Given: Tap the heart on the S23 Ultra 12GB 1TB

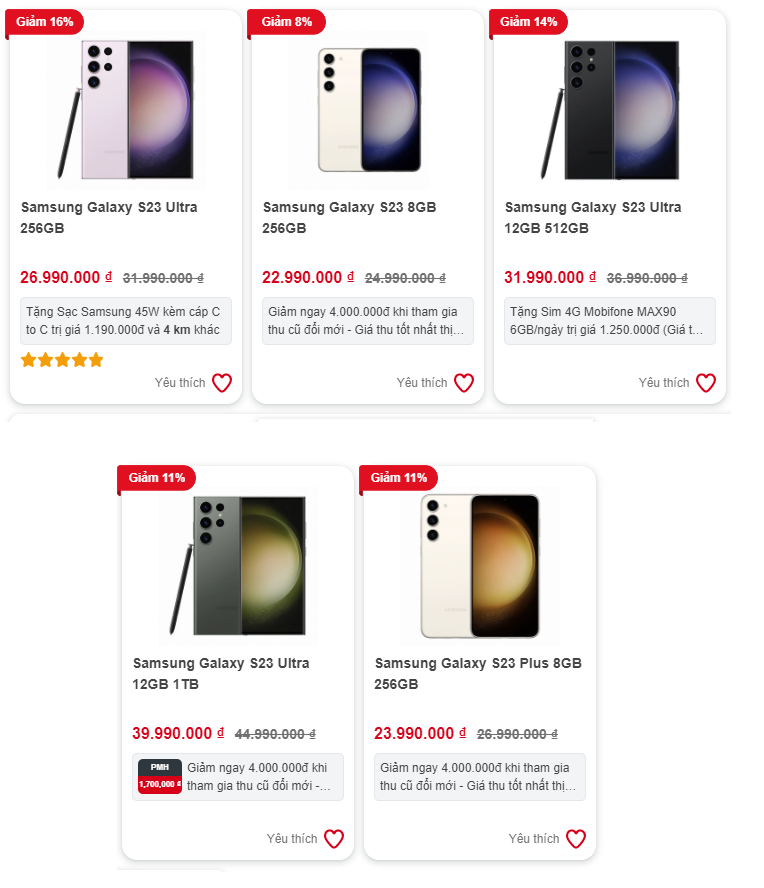Looking at the screenshot, I should point(334,839).
